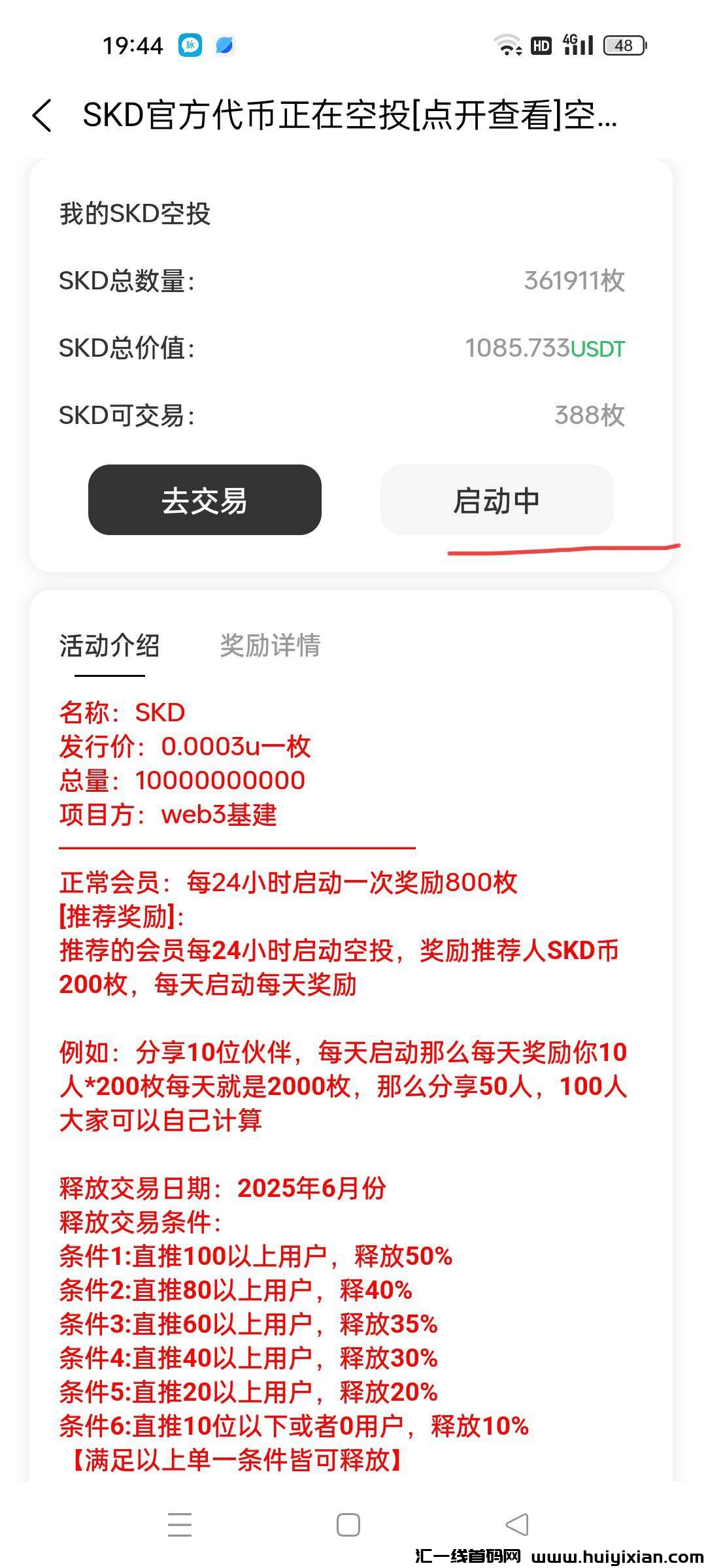Tap the 去交易 trade button

[205, 500]
